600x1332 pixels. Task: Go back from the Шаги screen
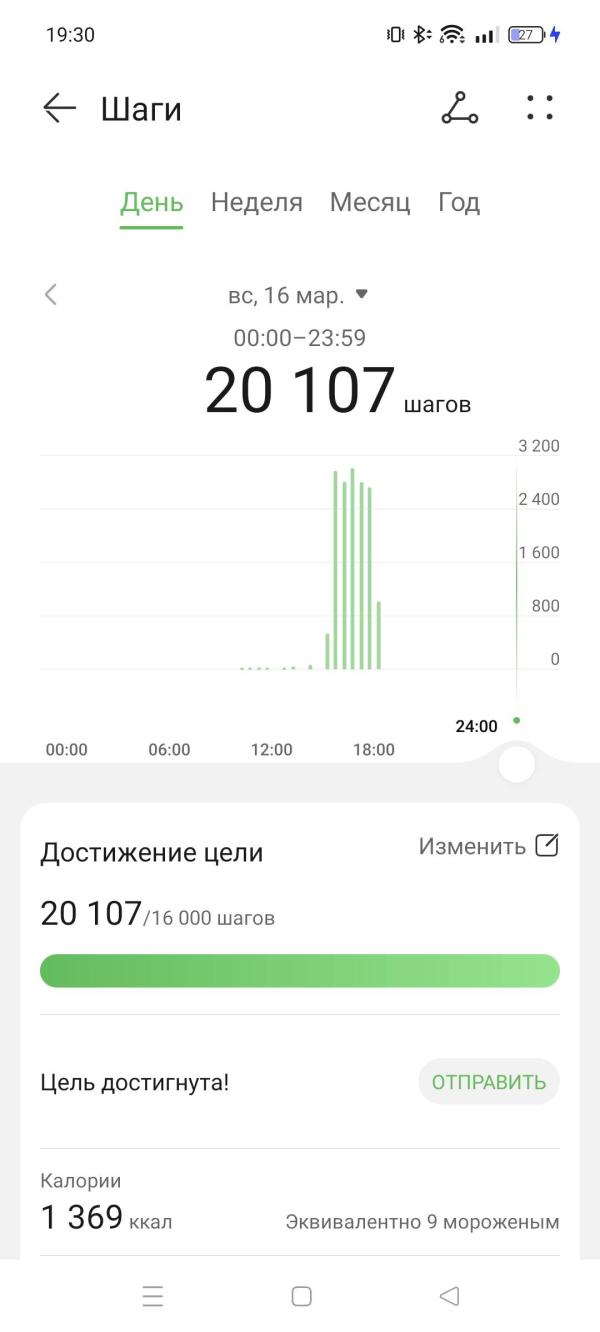60,108
